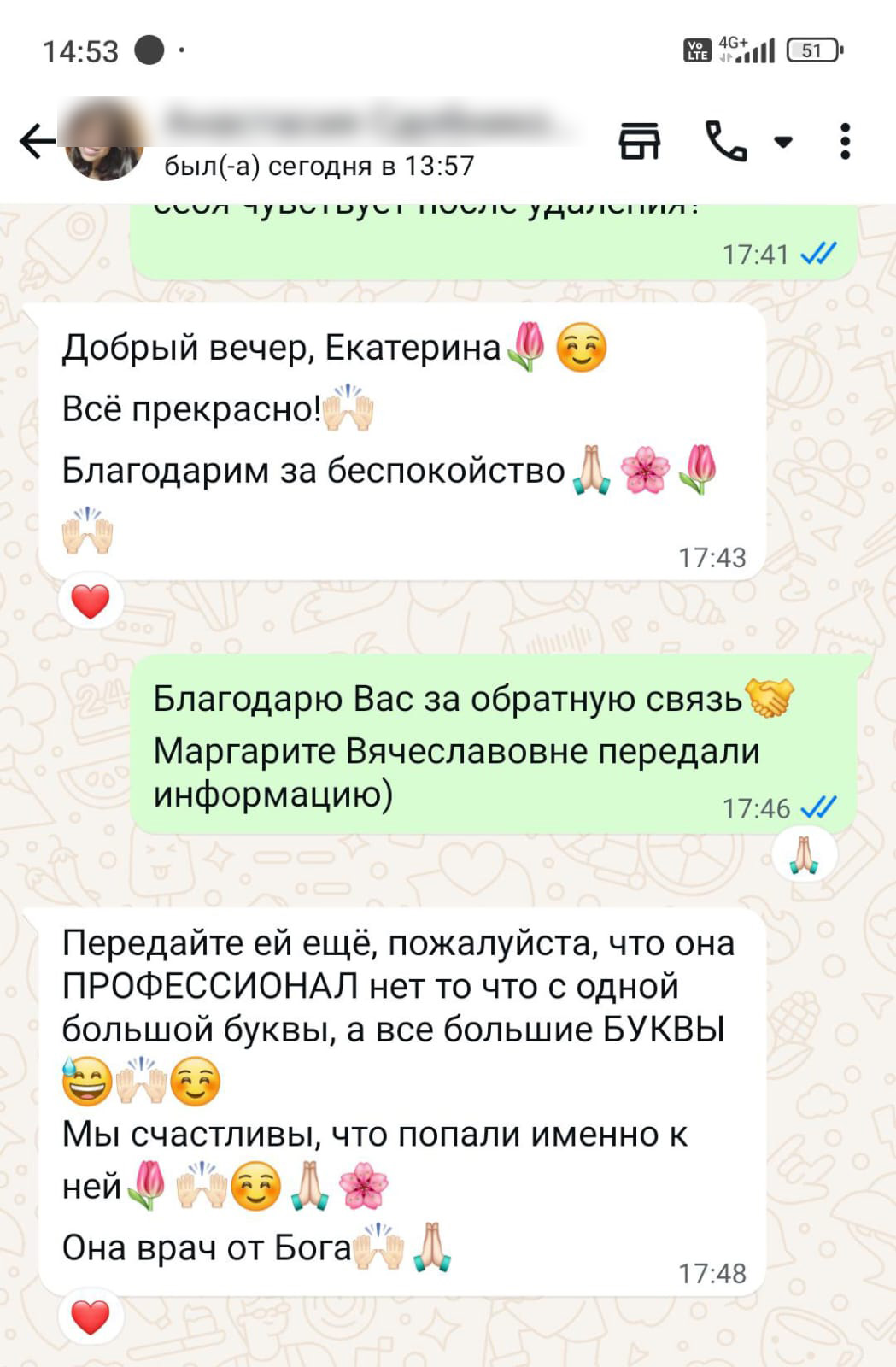Go back to the chat list

pos(36,141)
